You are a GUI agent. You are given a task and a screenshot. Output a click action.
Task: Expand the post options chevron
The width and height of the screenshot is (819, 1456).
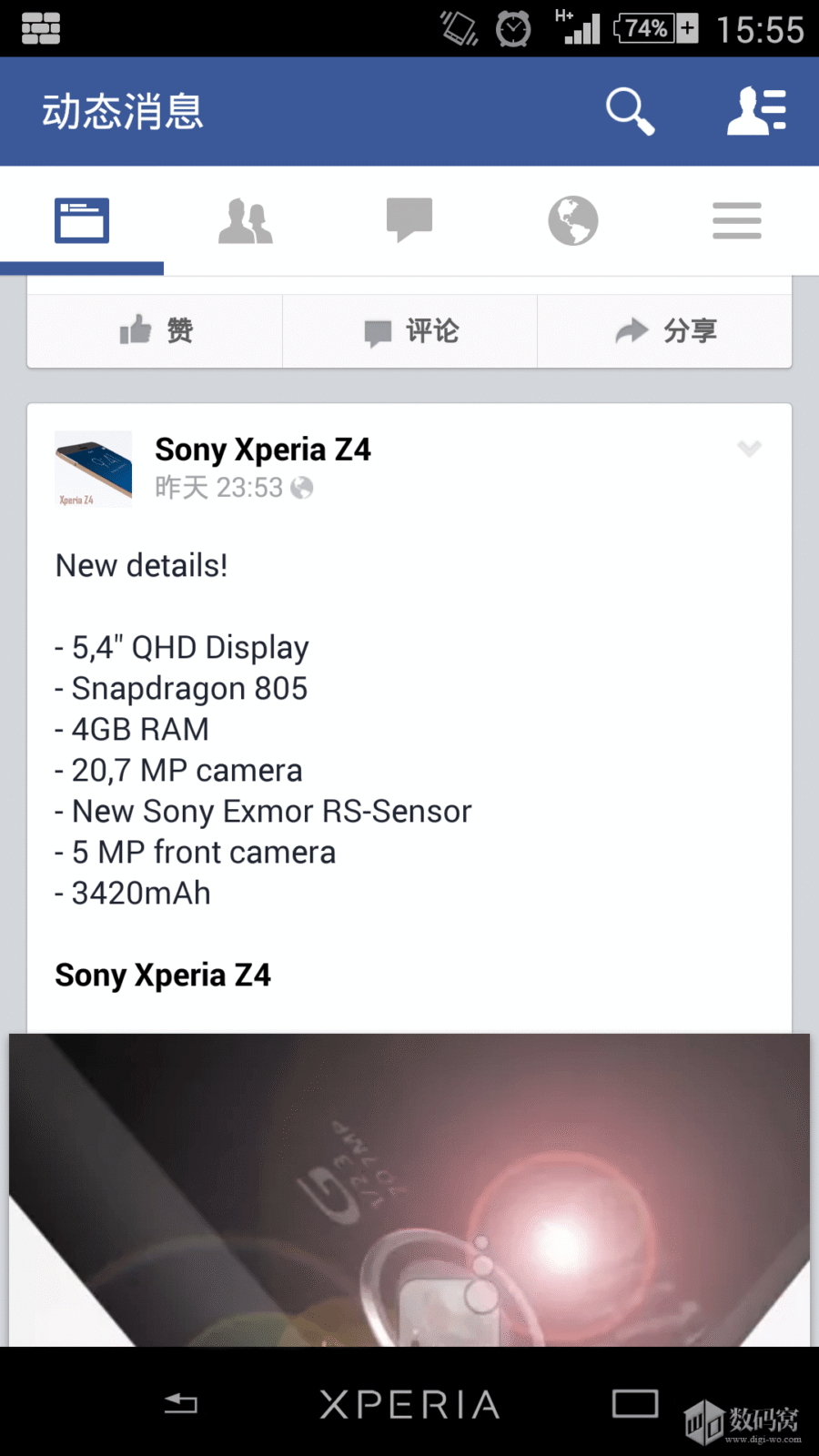749,448
